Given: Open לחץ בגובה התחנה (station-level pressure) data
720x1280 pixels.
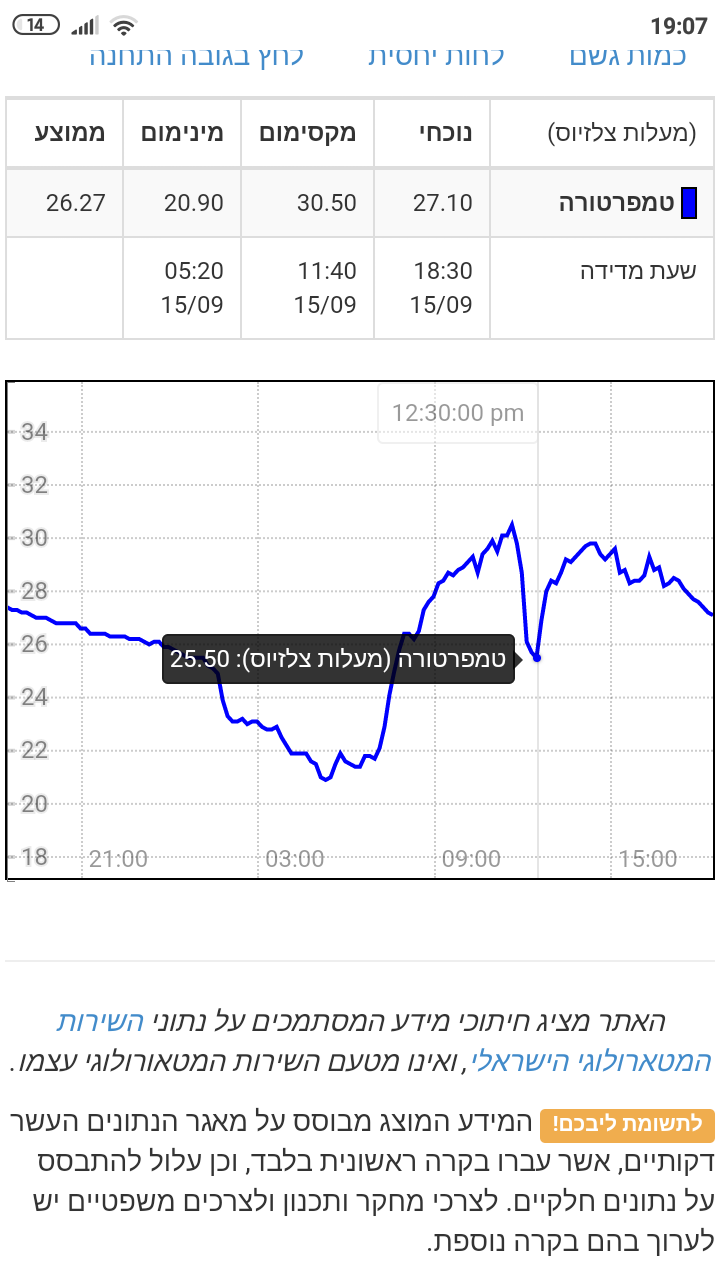Looking at the screenshot, I should click(196, 56).
